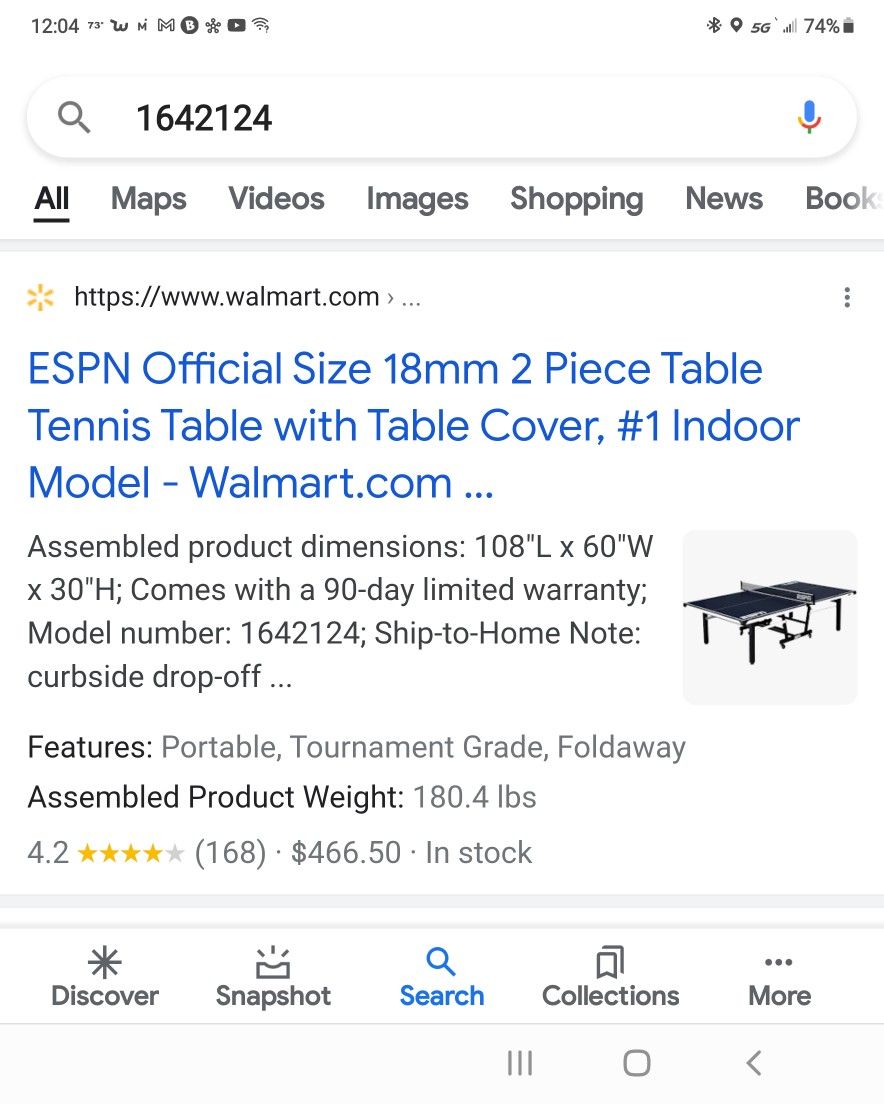The width and height of the screenshot is (884, 1104).
Task: Open the Maps results tab
Action: coord(148,199)
